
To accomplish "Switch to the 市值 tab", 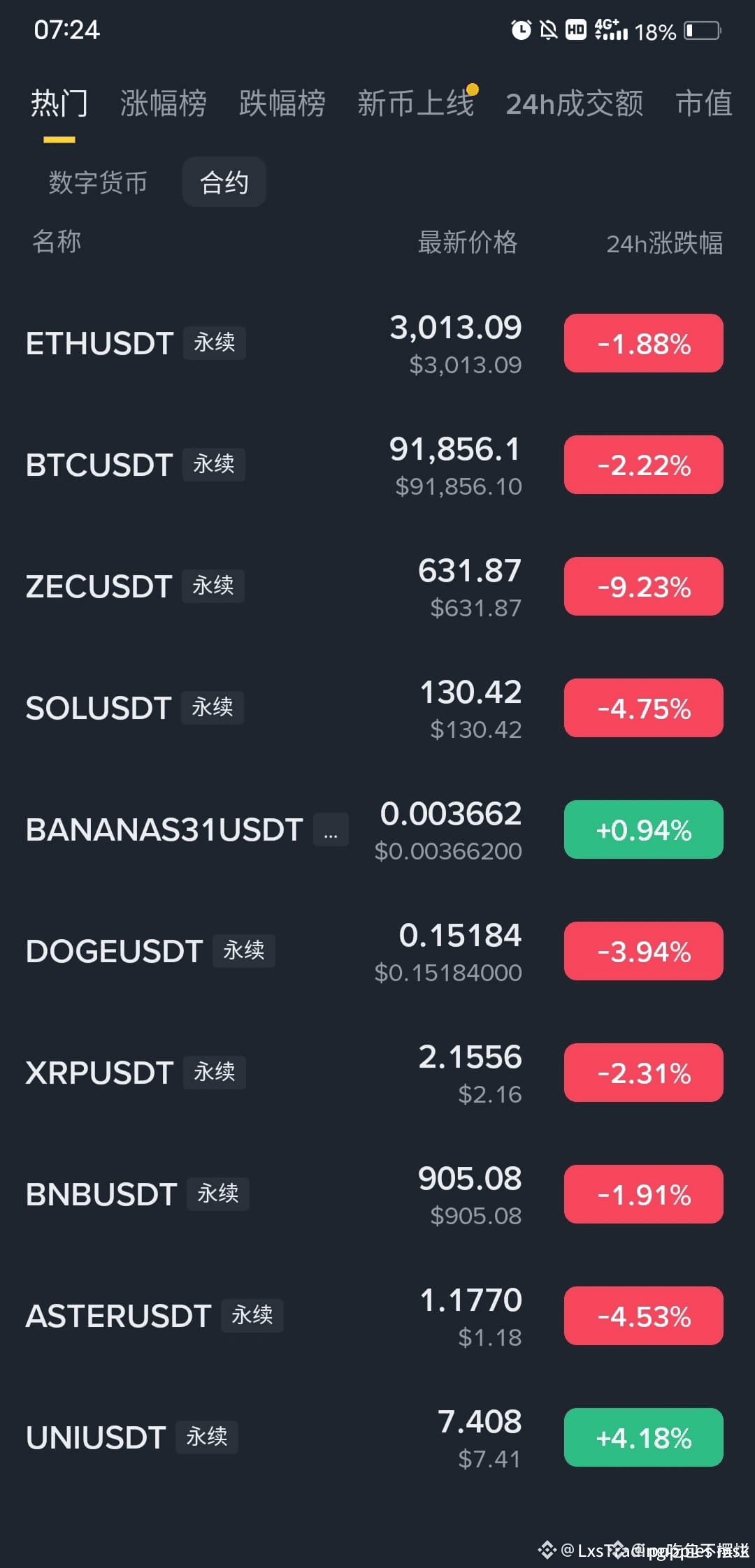I will click(703, 103).
